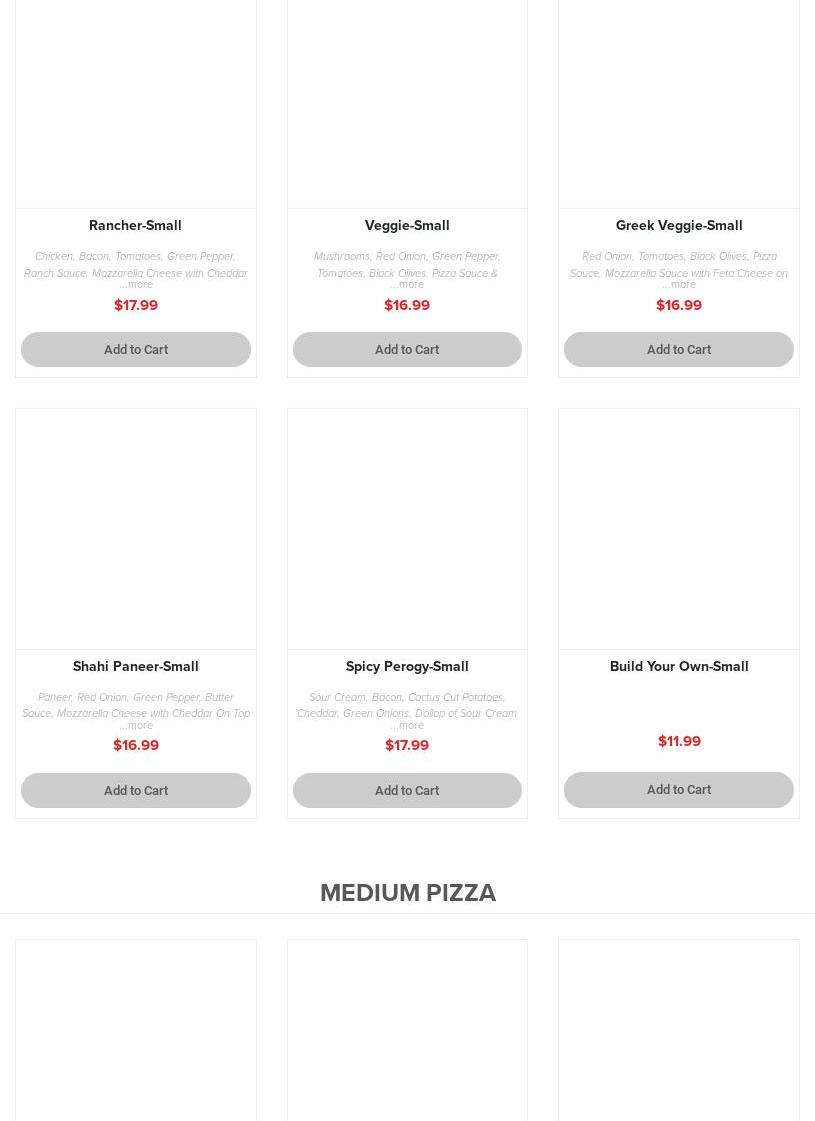Image resolution: width=815 pixels, height=1121 pixels.
Task: Expand Spicy Perogy-Small ingredients list
Action: [408, 726]
